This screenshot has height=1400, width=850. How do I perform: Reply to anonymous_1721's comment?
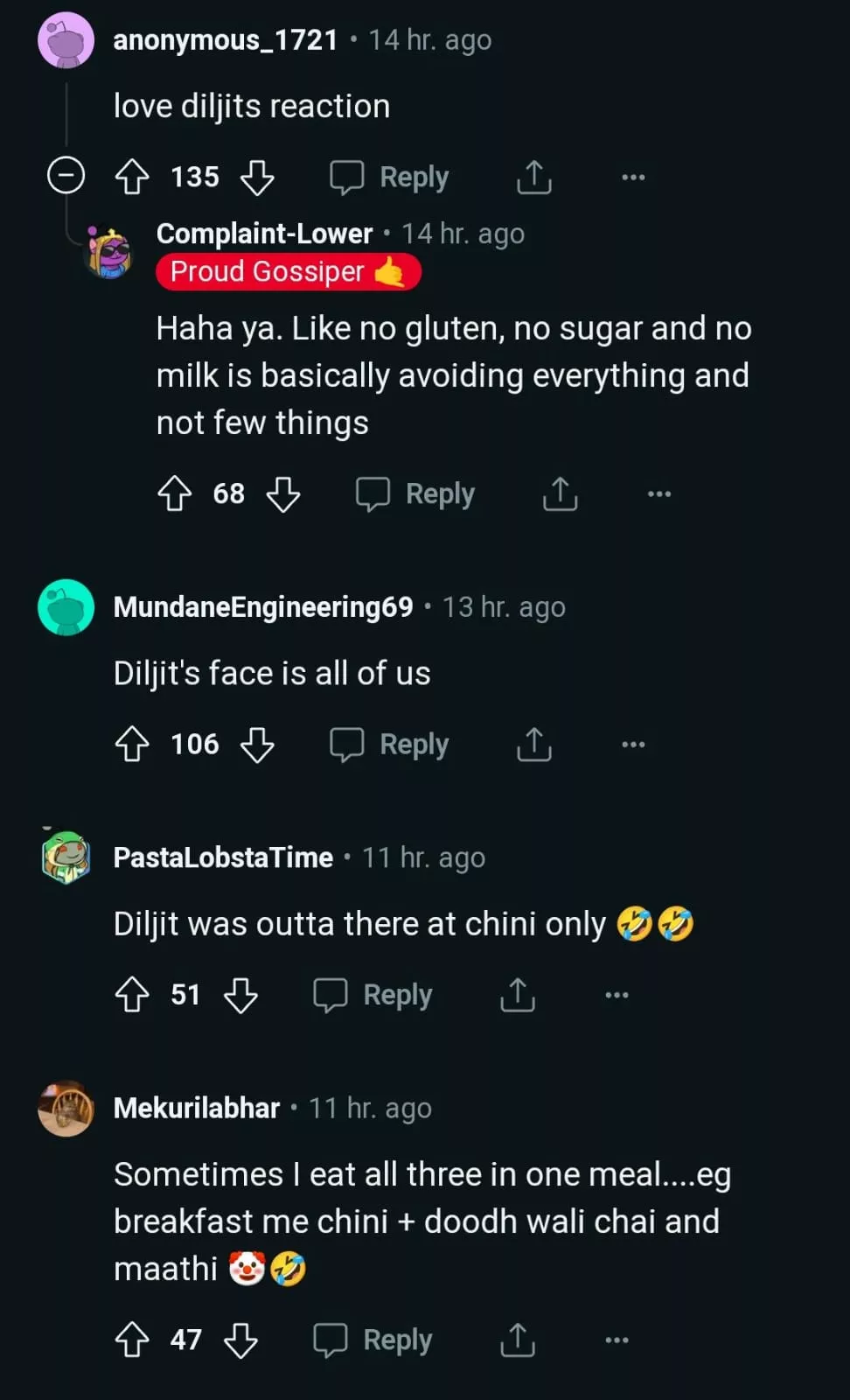point(389,177)
